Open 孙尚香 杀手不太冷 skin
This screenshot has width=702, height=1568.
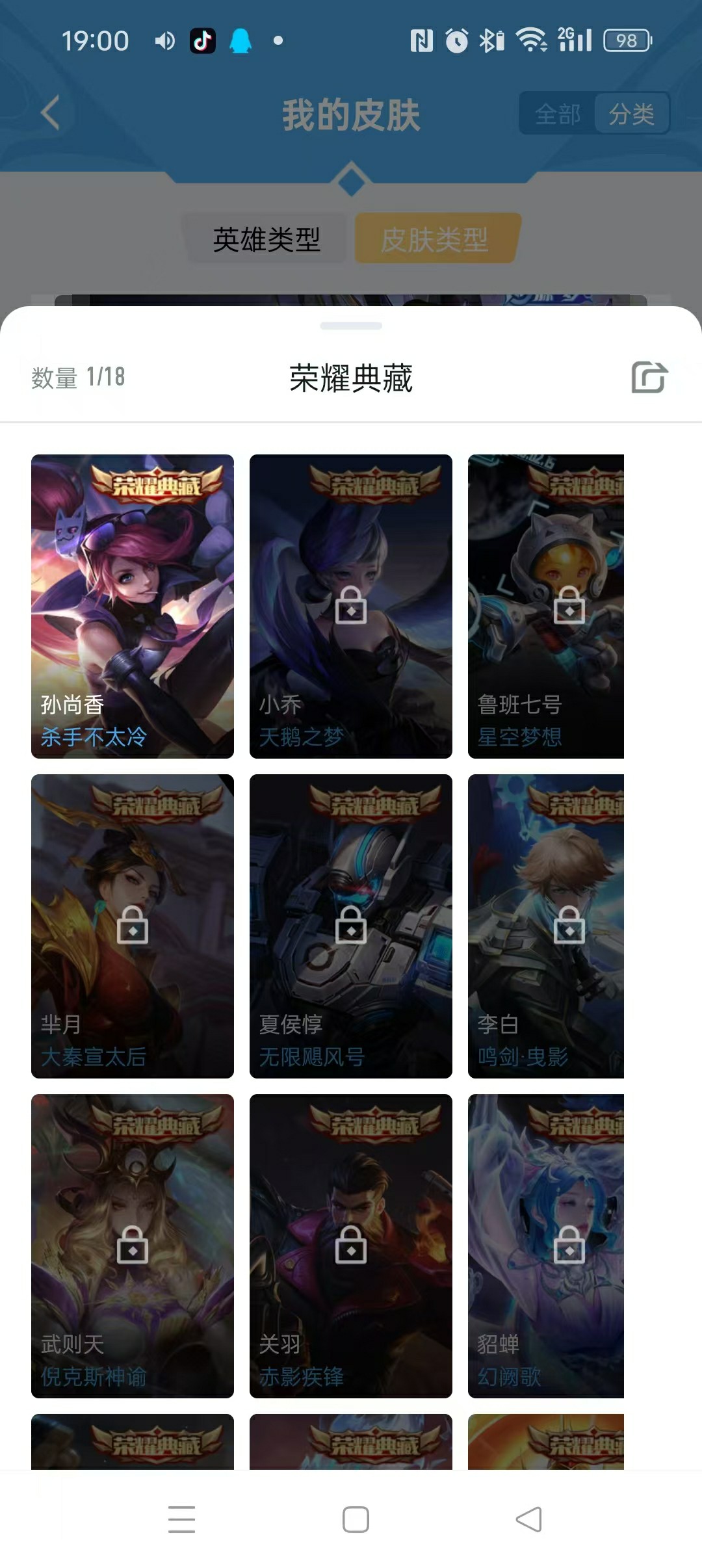[x=133, y=606]
